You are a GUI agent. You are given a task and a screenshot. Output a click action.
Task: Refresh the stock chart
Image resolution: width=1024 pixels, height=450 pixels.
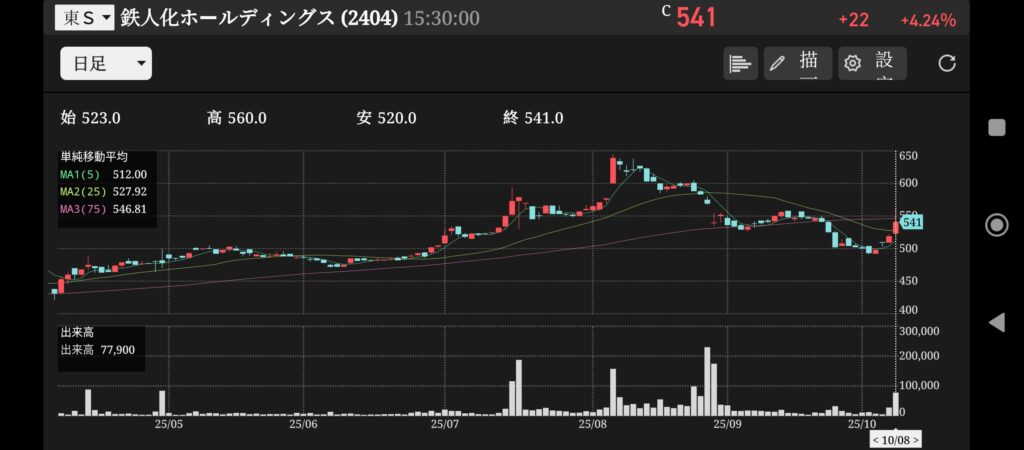click(x=947, y=64)
